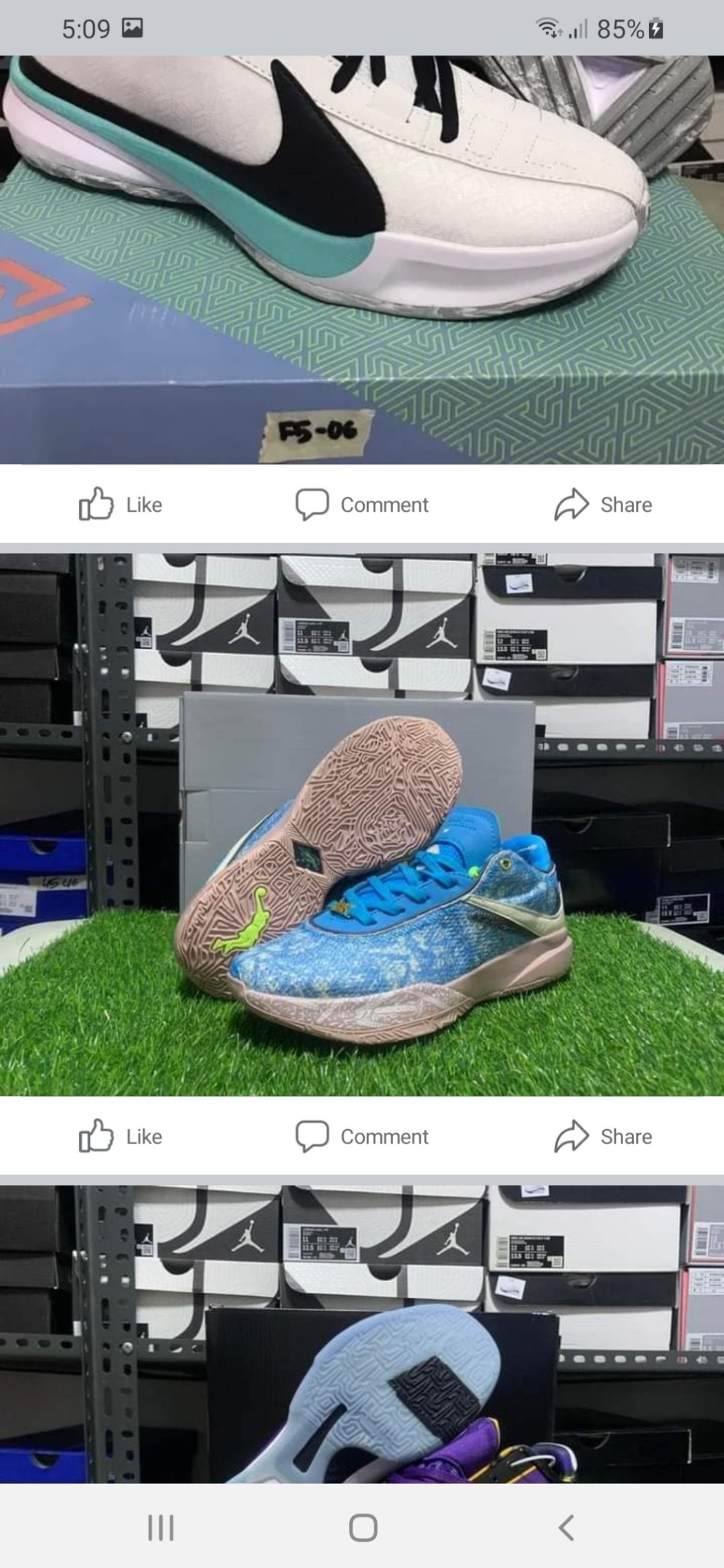This screenshot has width=724, height=1568.
Task: Like the white and teal shoe photo
Action: [x=121, y=505]
